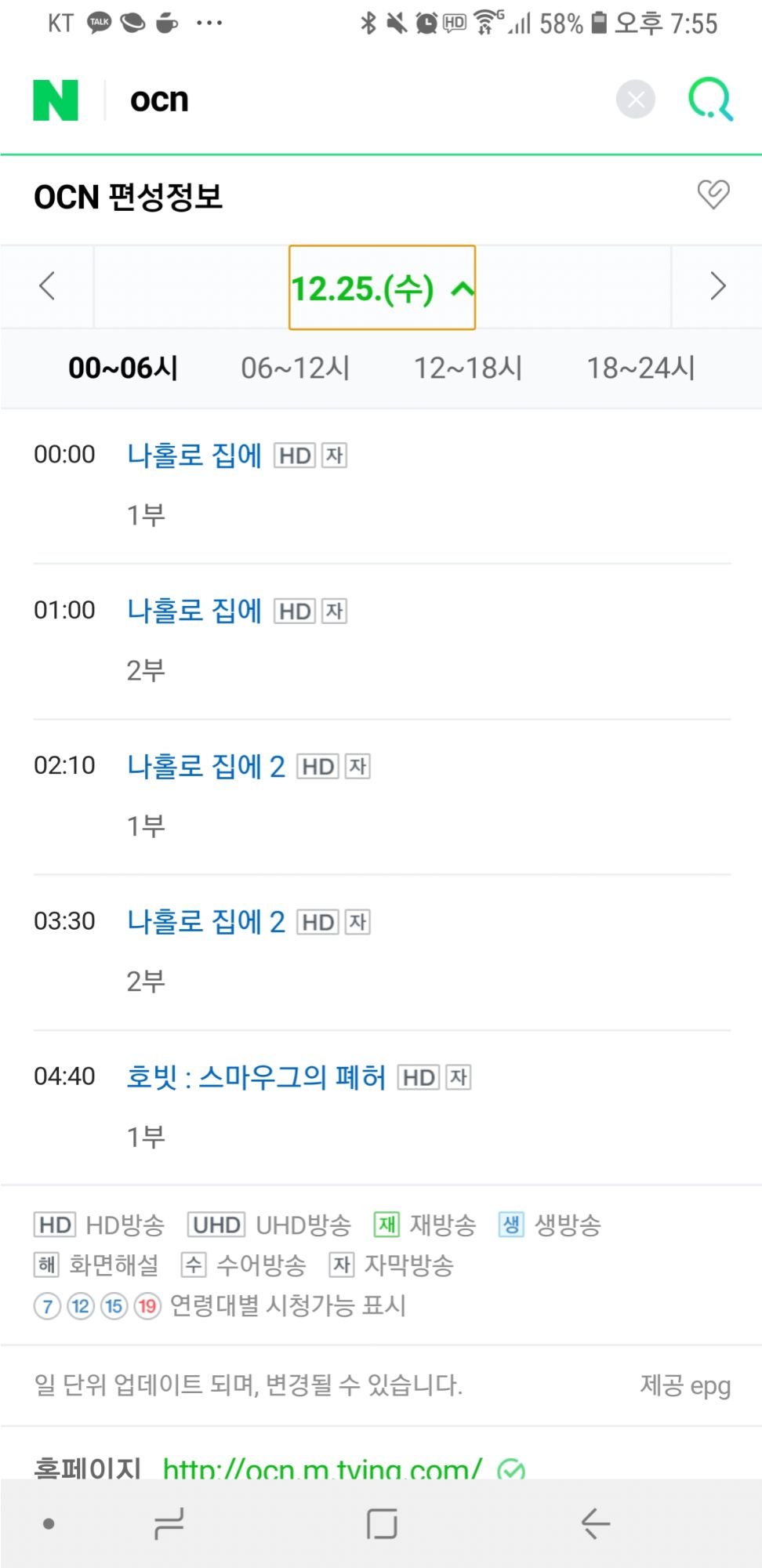Tap the green Naver N logo
Screen dimensions: 762x1568
click(56, 100)
